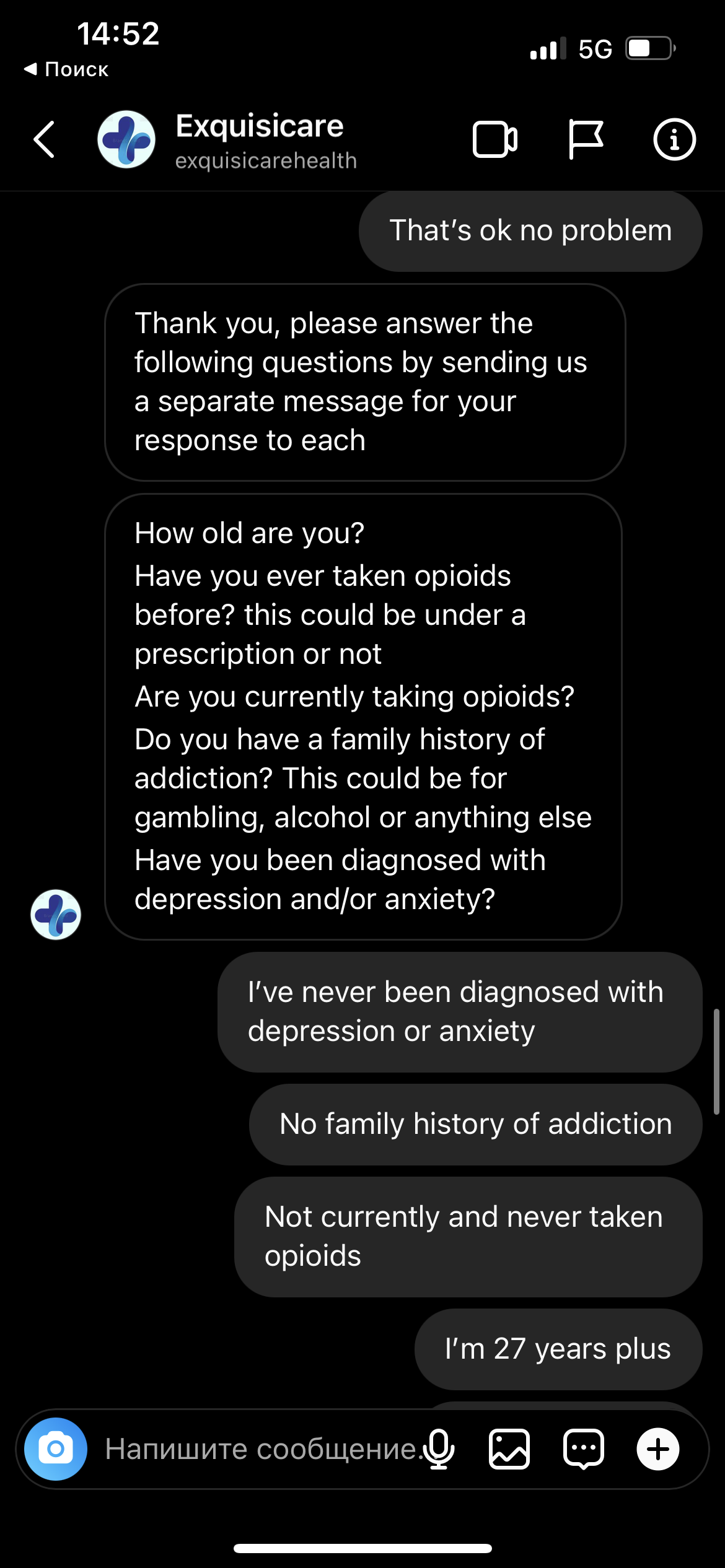This screenshot has width=725, height=1568.
Task: Tap the flag icon in chat header
Action: pyautogui.click(x=585, y=139)
